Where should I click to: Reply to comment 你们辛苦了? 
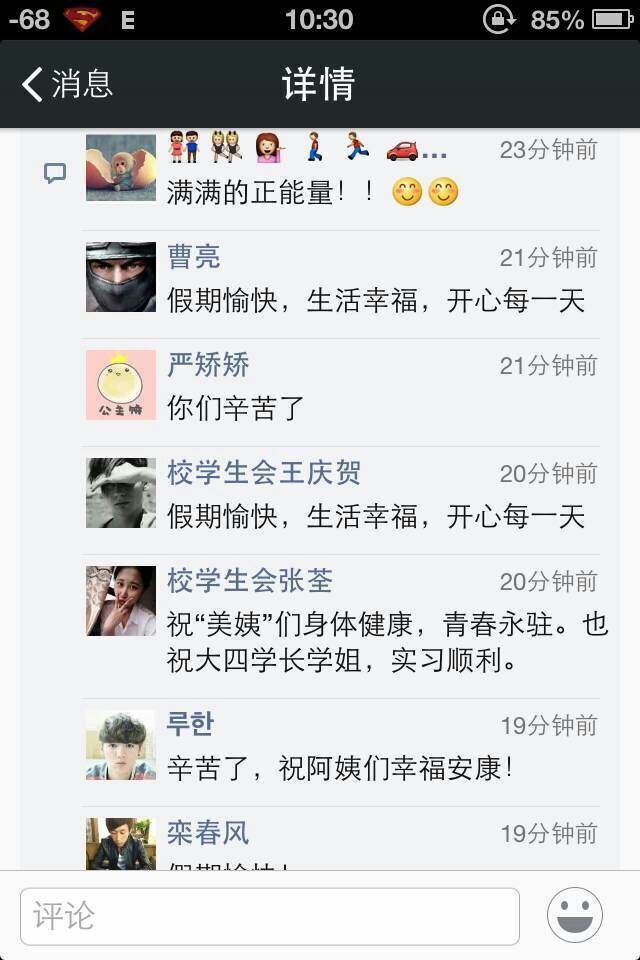coord(236,409)
